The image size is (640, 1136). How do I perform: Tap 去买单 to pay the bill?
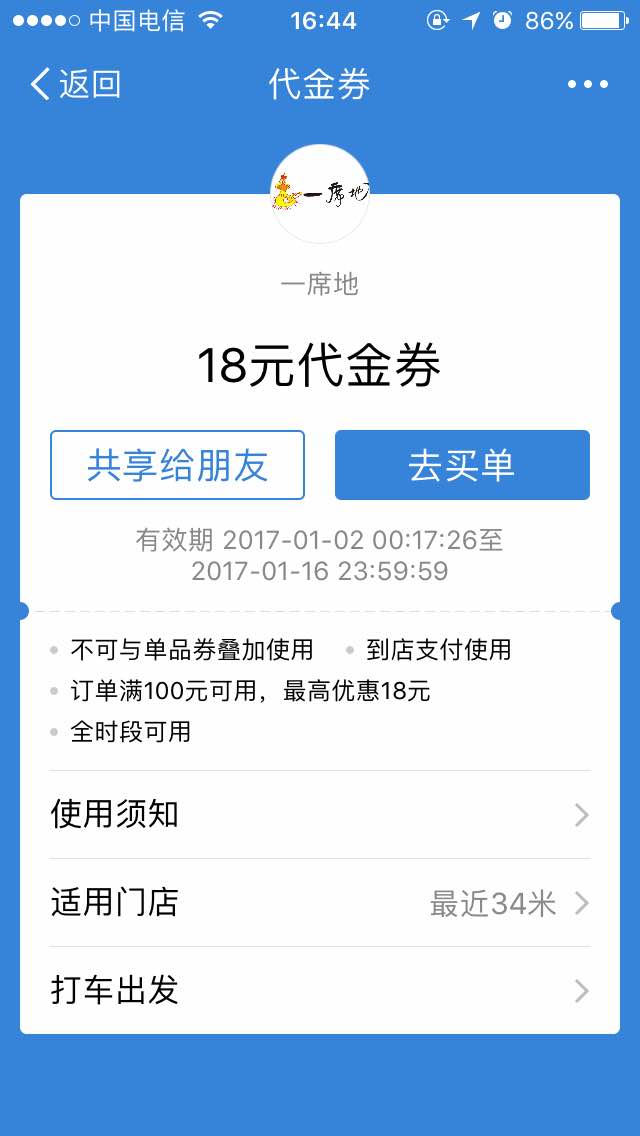coord(462,465)
